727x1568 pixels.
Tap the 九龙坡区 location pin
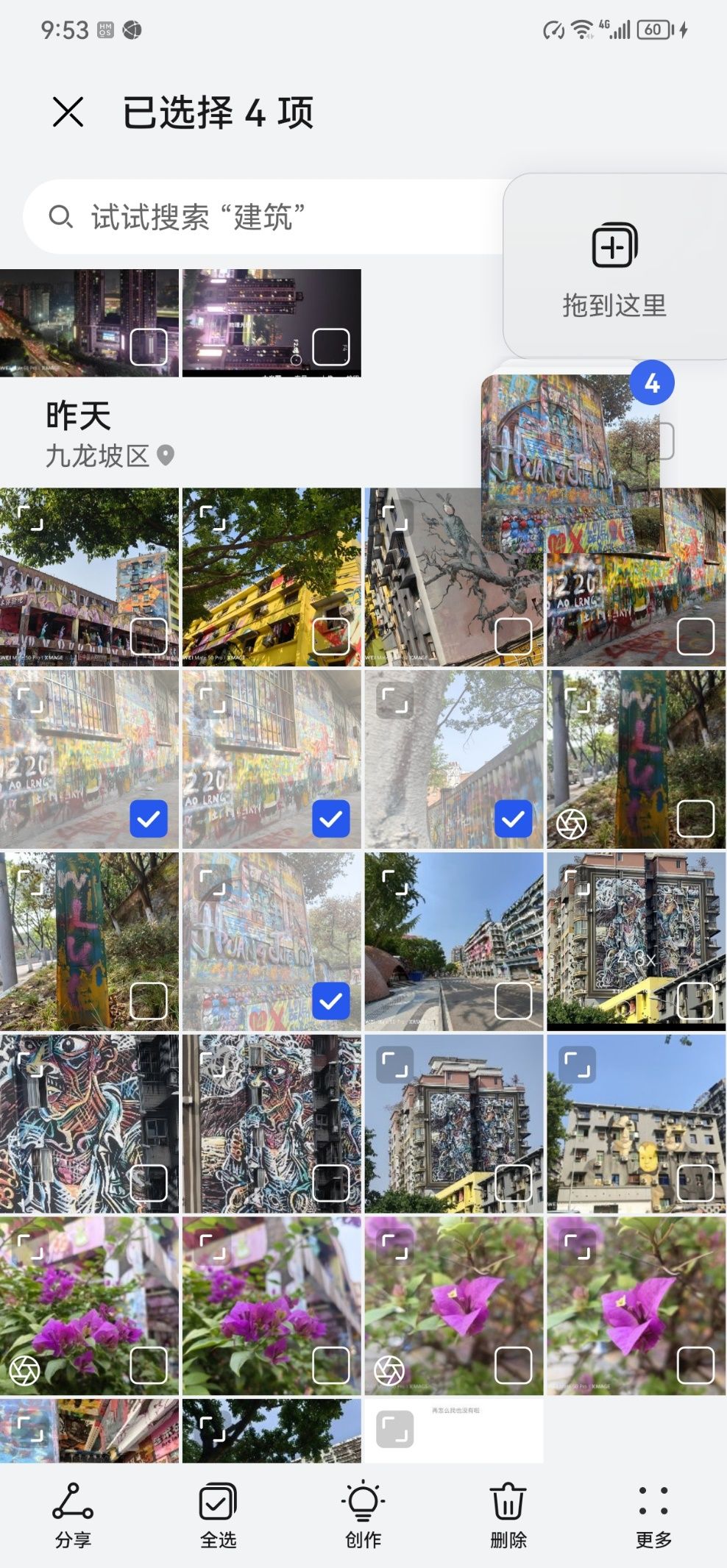click(x=166, y=455)
